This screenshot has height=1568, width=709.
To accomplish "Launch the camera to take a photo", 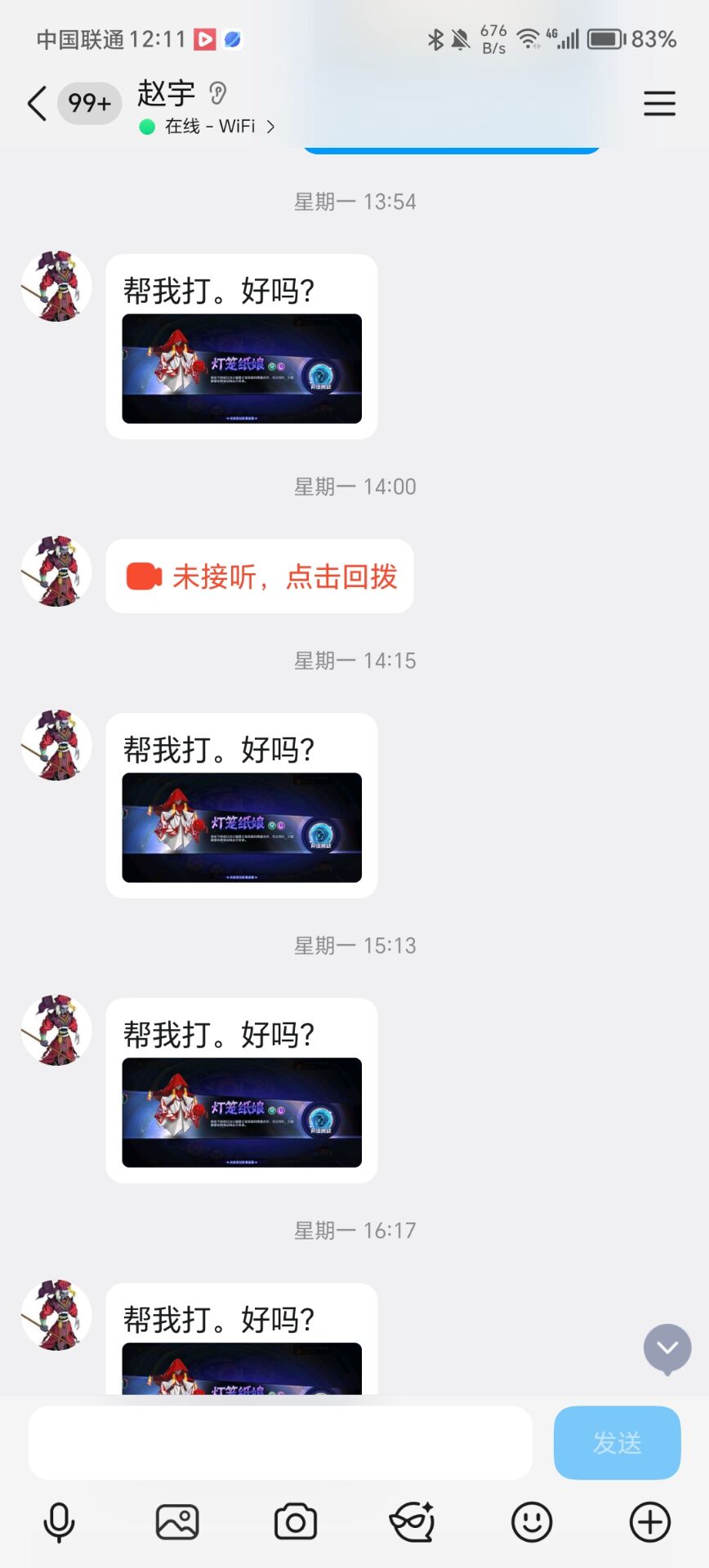I will 296,1522.
